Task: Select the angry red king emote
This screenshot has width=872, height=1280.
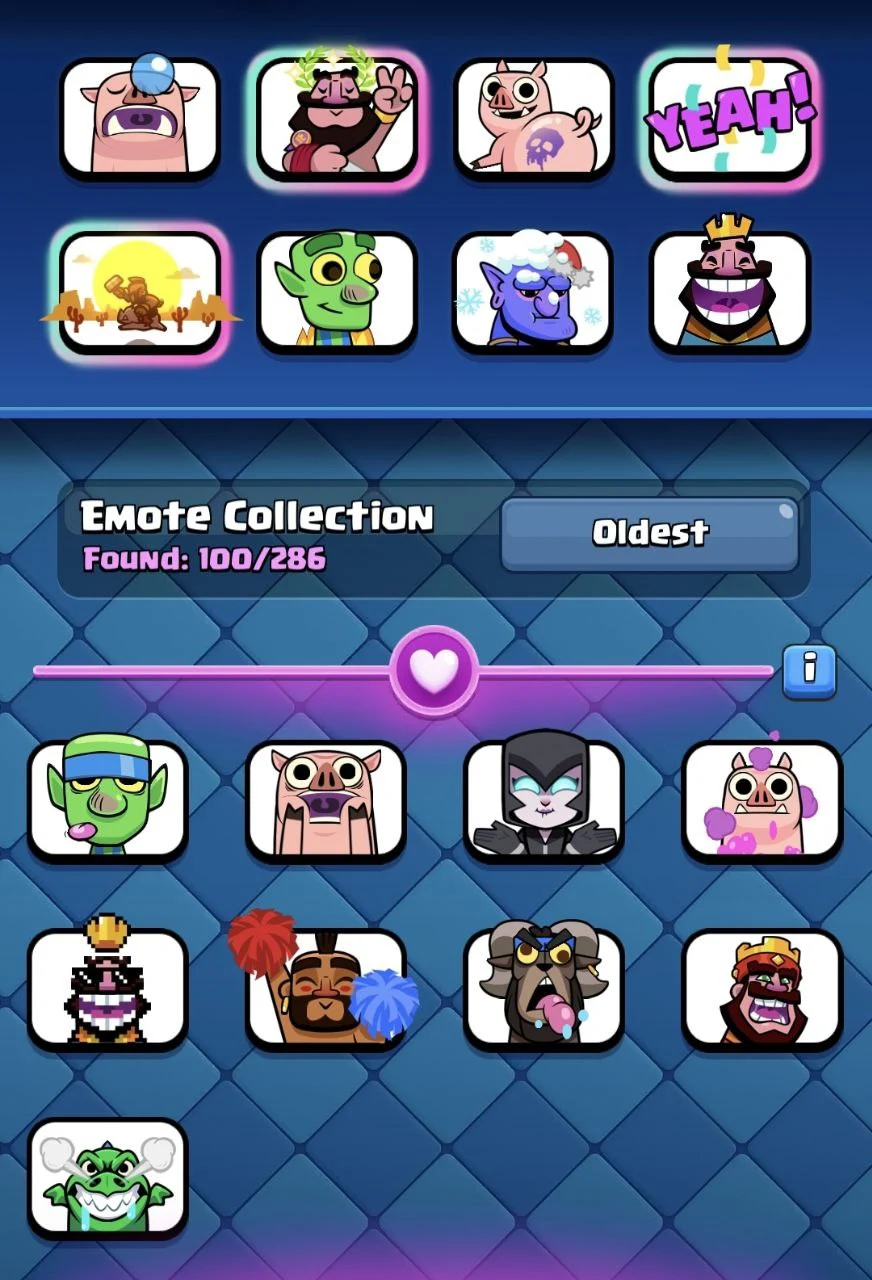Action: [762, 988]
